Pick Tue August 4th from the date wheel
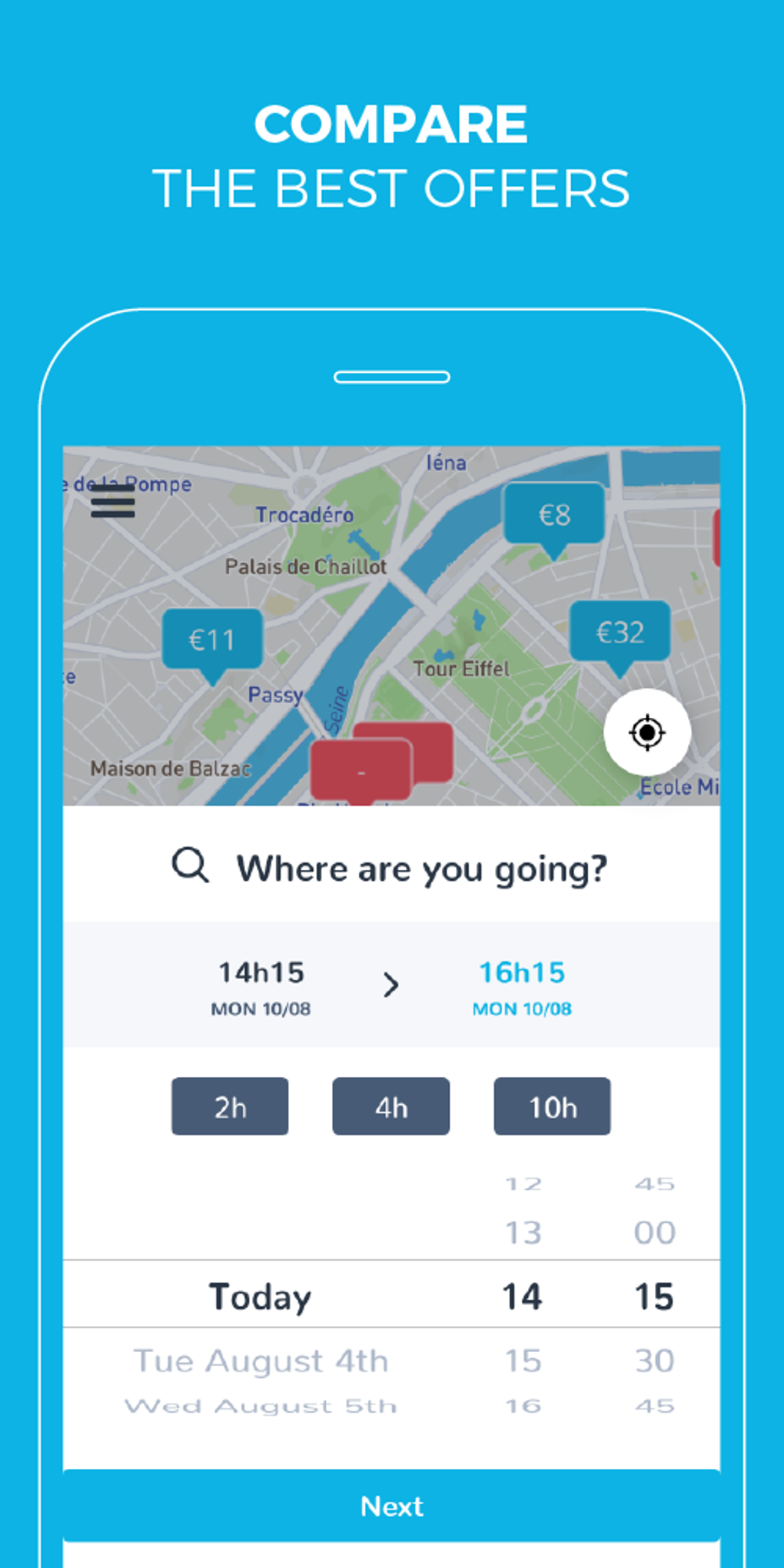Screen dimensions: 784x1568 coord(261,1360)
